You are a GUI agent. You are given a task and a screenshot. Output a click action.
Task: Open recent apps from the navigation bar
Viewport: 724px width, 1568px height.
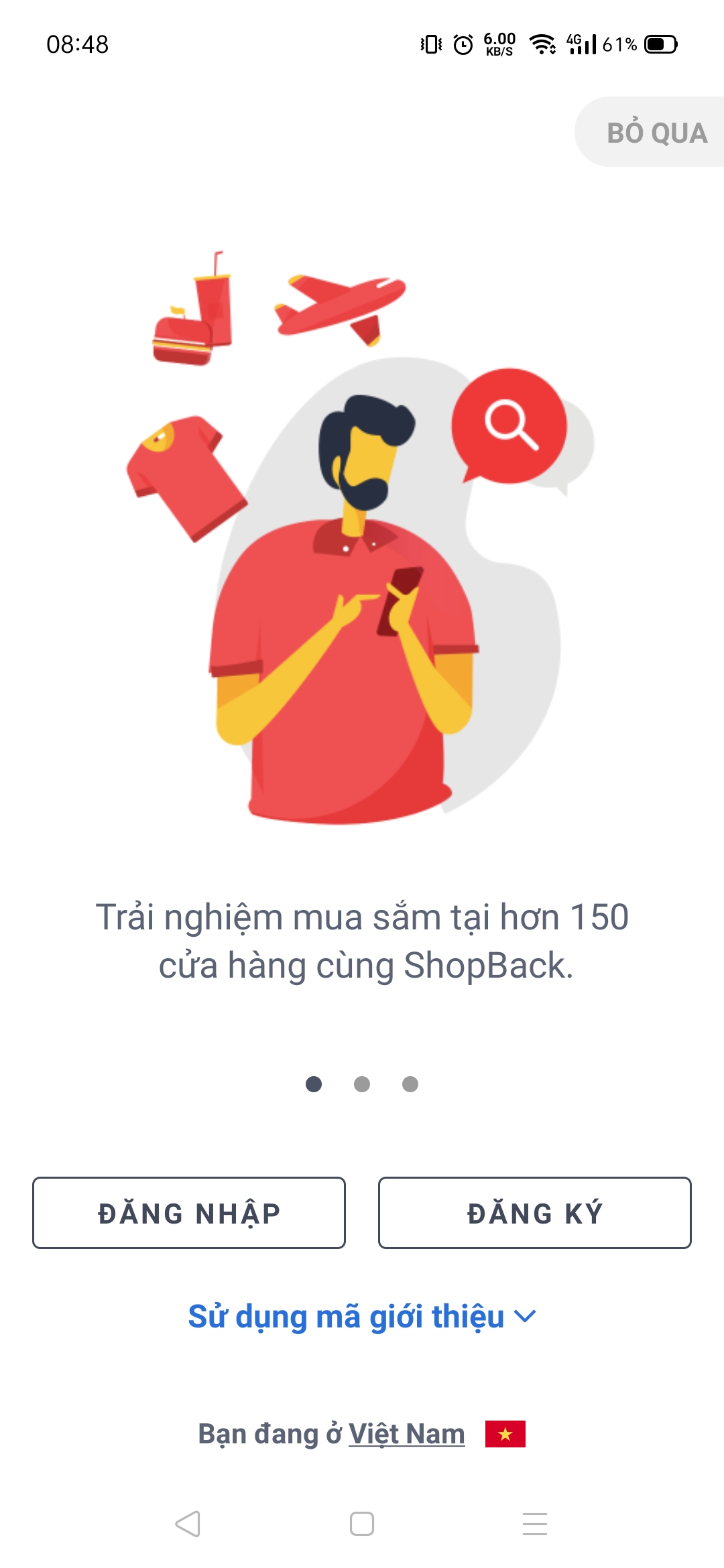[x=535, y=1524]
